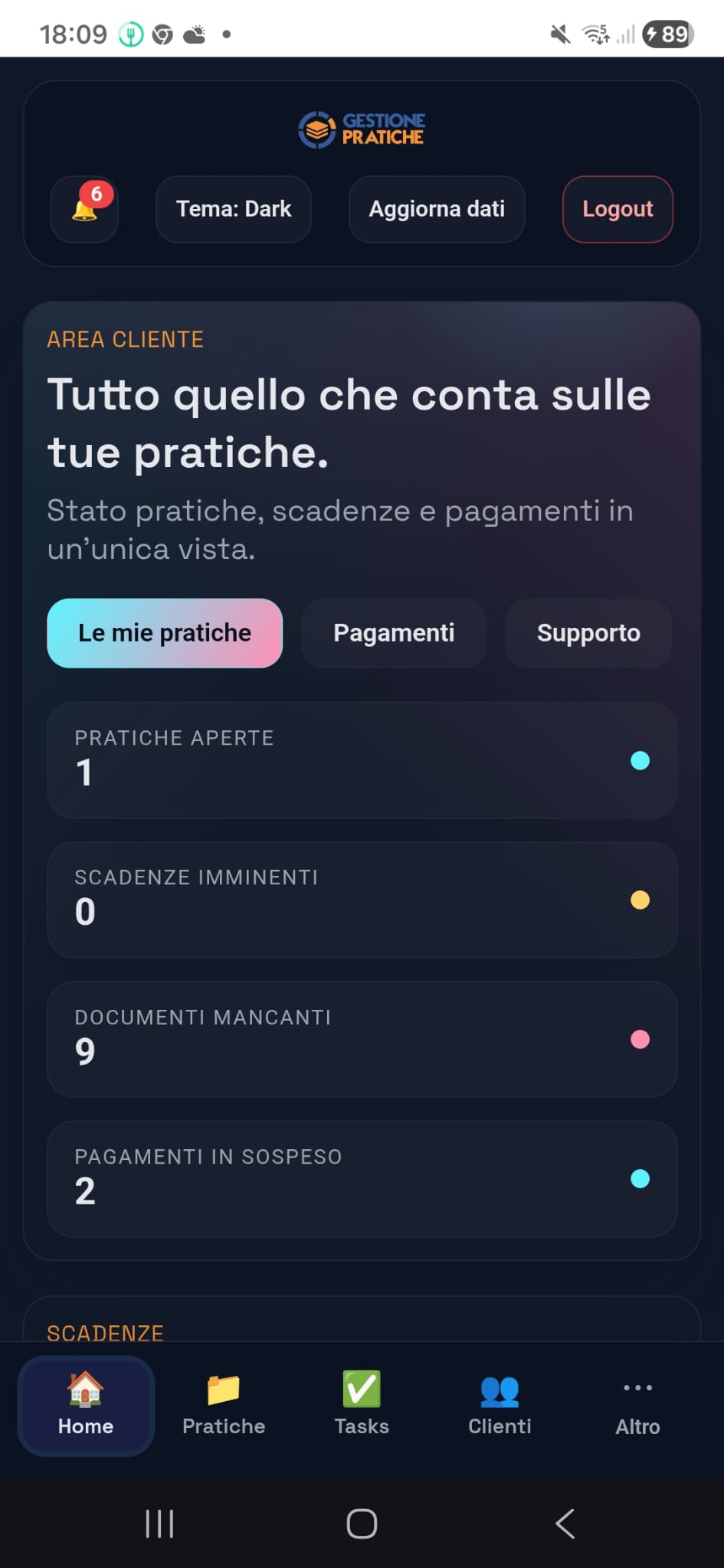Open the Scadenze section header

click(105, 1332)
